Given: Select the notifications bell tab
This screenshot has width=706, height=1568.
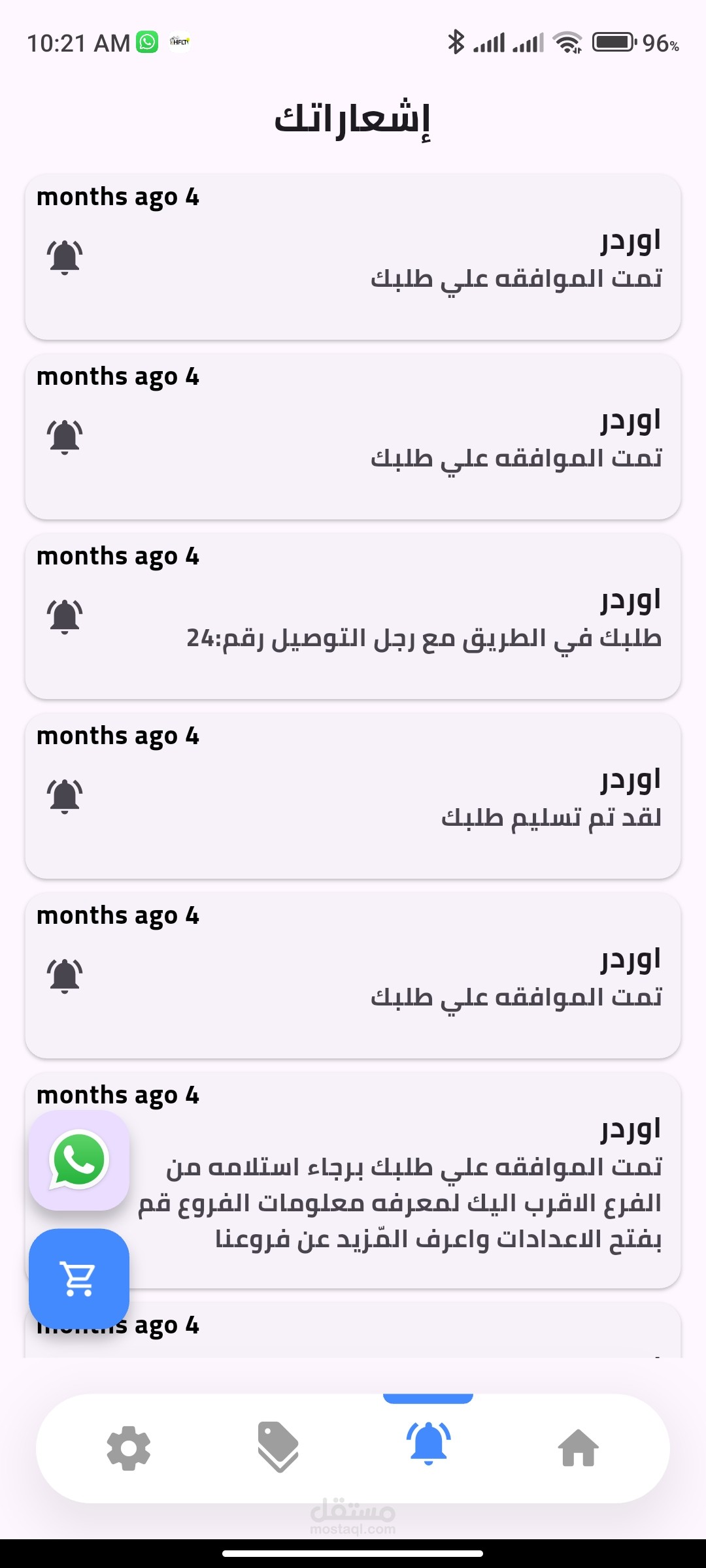Looking at the screenshot, I should pyautogui.click(x=428, y=1444).
